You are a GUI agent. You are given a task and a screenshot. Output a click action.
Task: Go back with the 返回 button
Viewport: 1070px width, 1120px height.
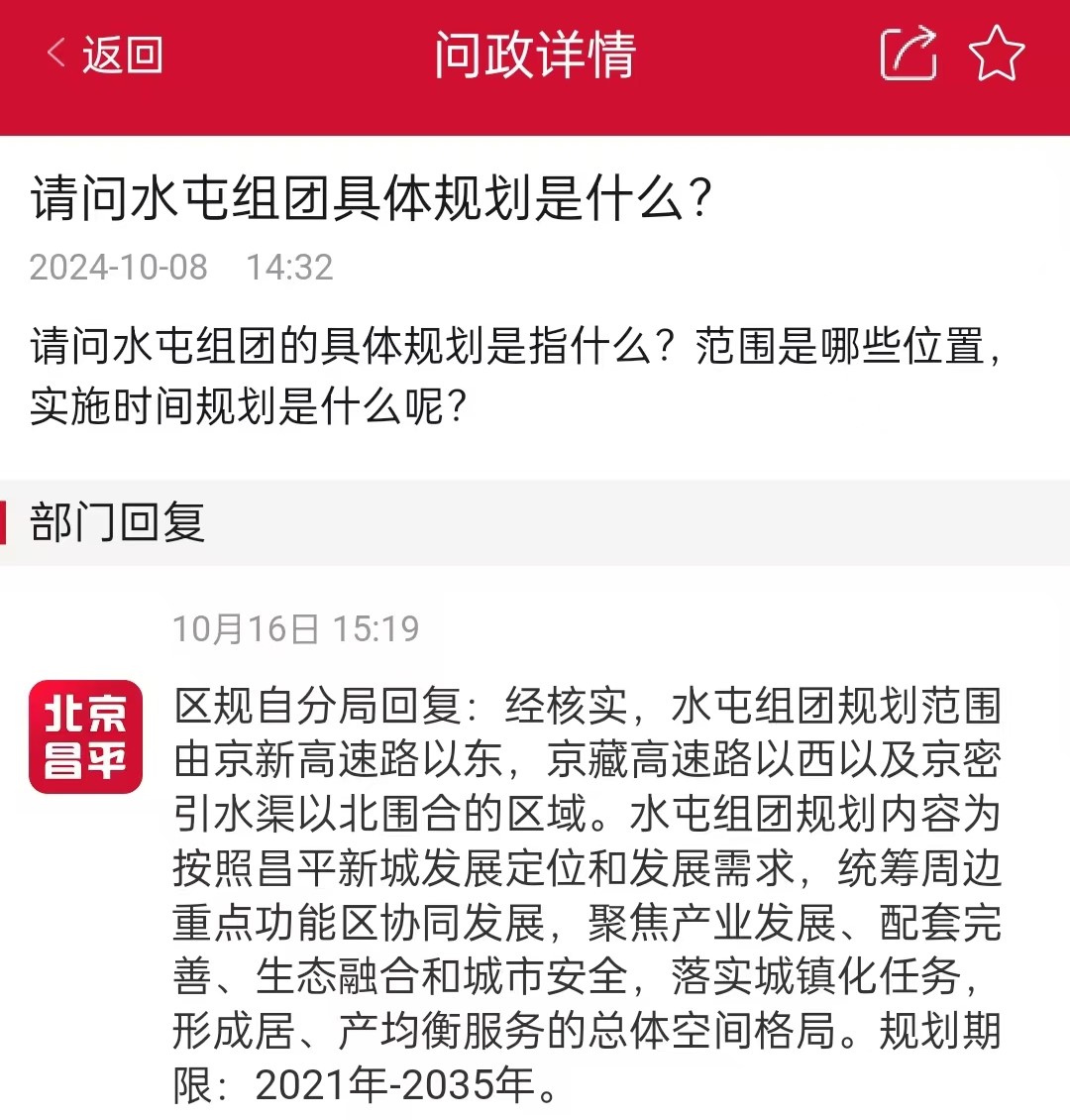[x=105, y=54]
